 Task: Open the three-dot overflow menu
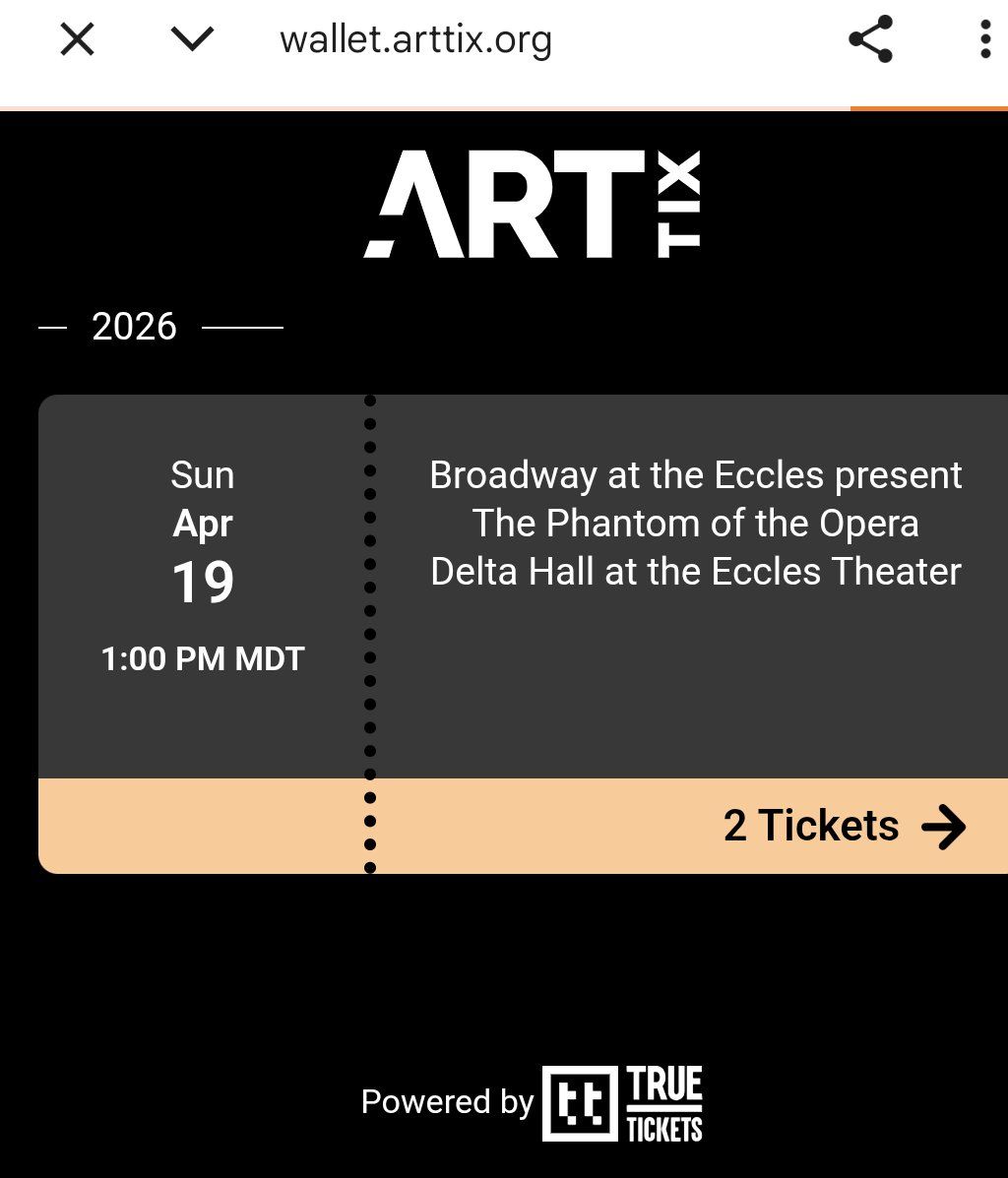click(x=984, y=40)
